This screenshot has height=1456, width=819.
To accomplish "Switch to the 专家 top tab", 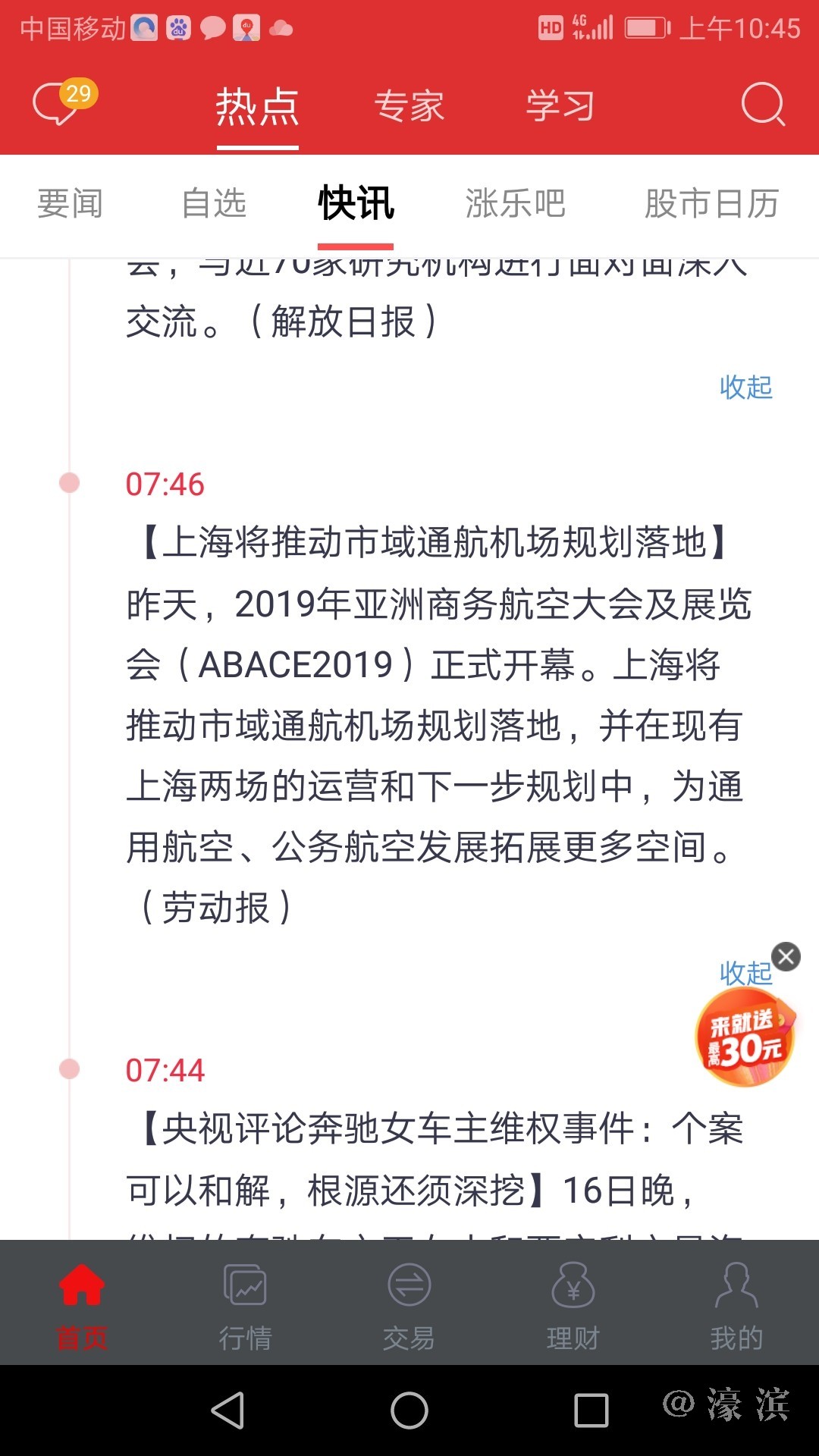I will coord(409,106).
